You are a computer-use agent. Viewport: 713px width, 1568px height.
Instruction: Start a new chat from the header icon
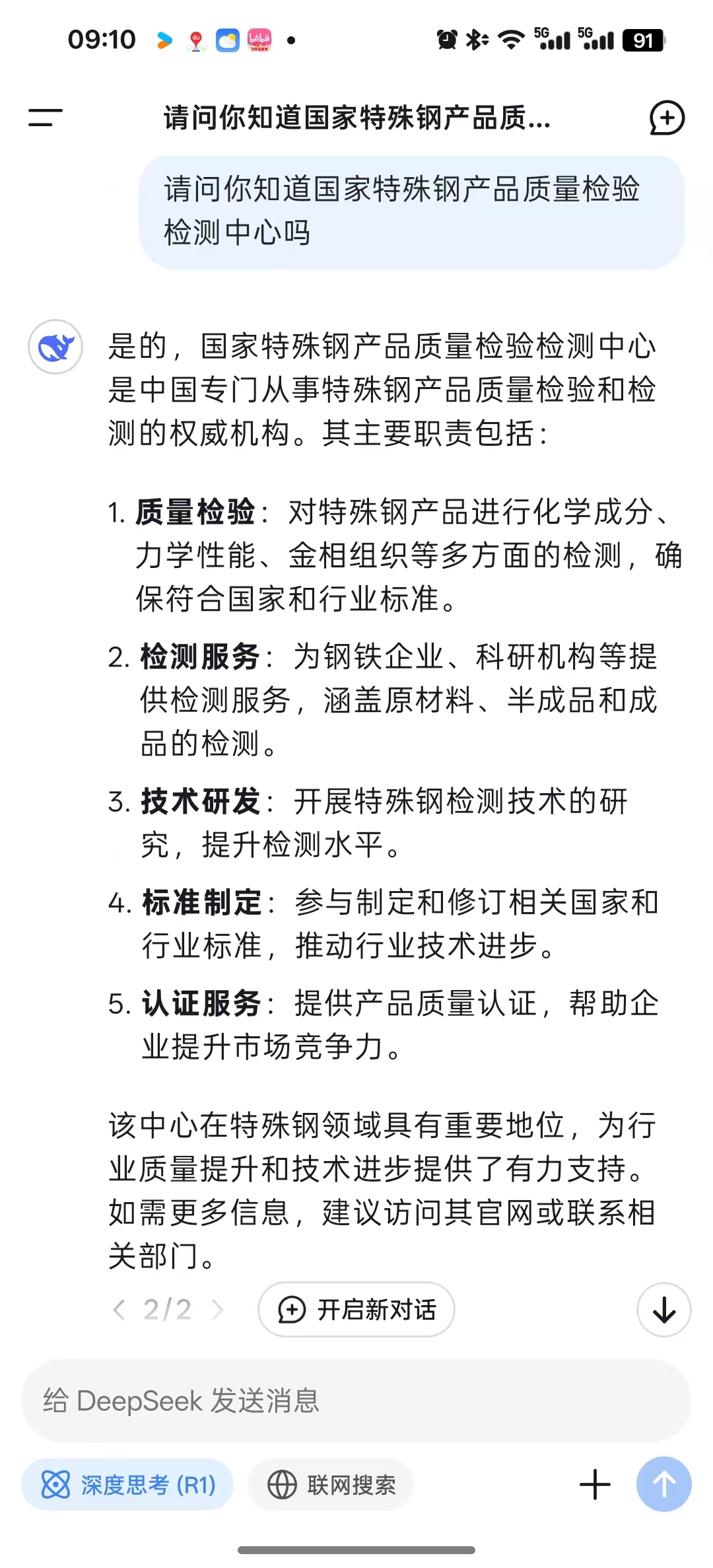[666, 118]
